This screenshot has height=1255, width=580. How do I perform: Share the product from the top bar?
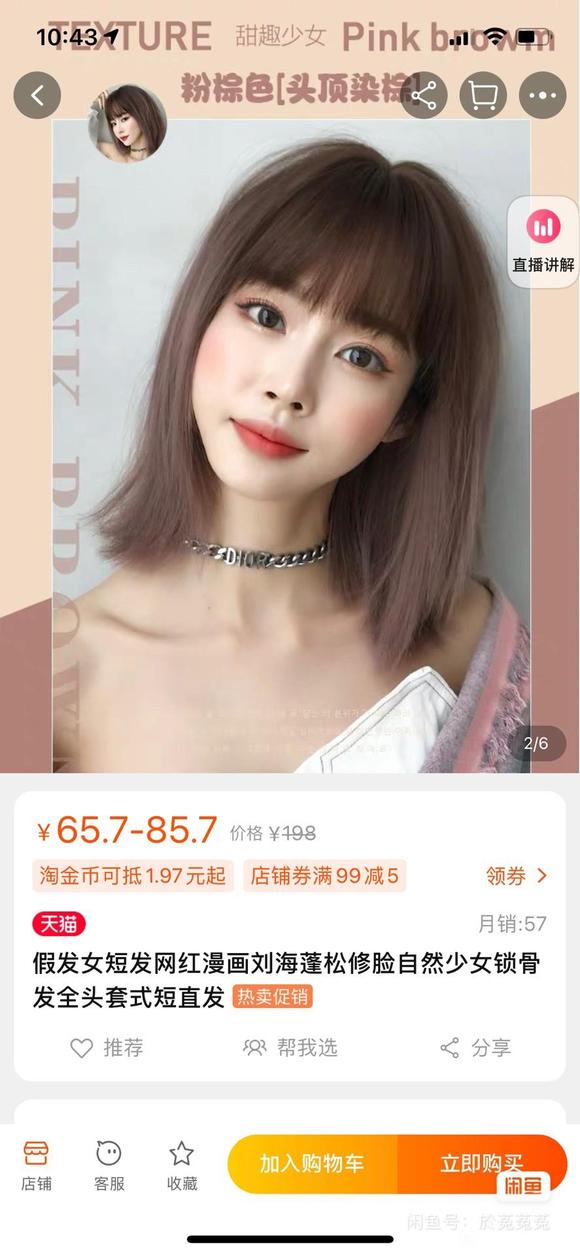(x=423, y=96)
